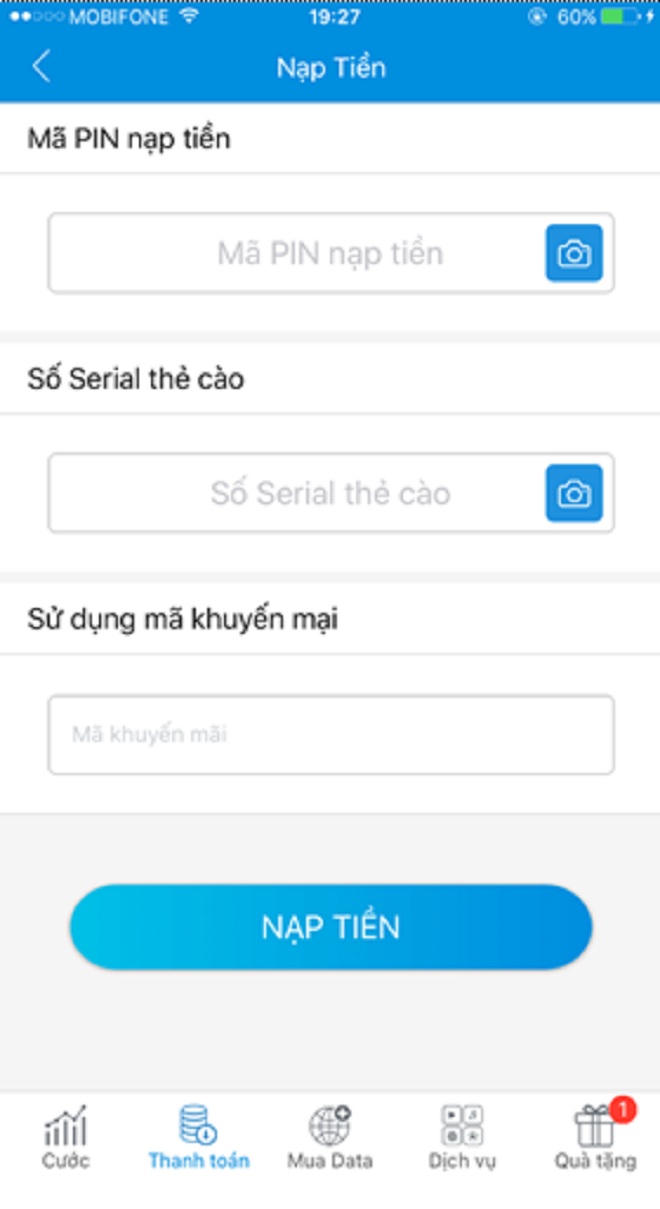Select the Thanh toán tab

198,1138
